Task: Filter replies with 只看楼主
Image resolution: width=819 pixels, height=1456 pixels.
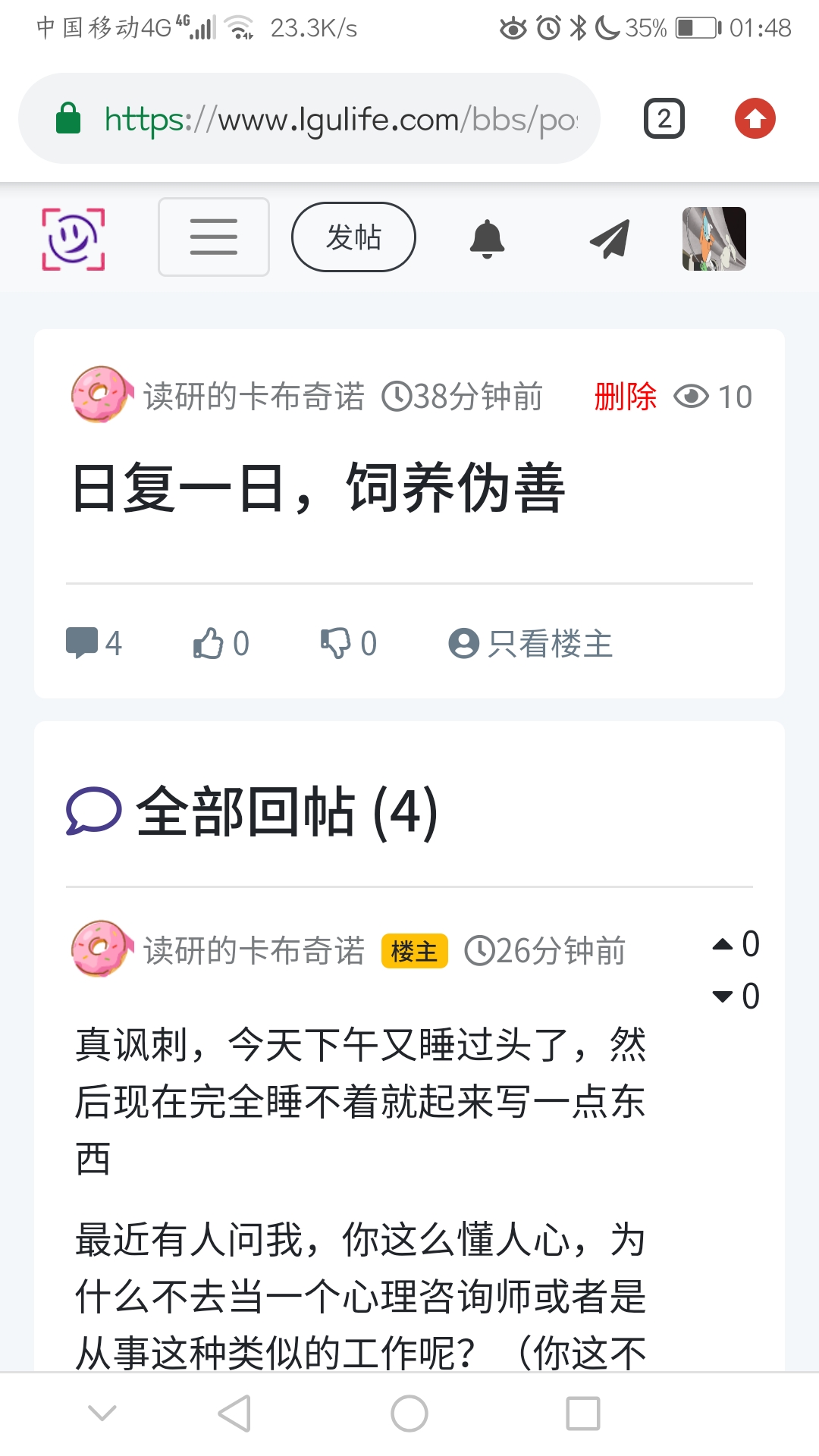Action: point(531,644)
